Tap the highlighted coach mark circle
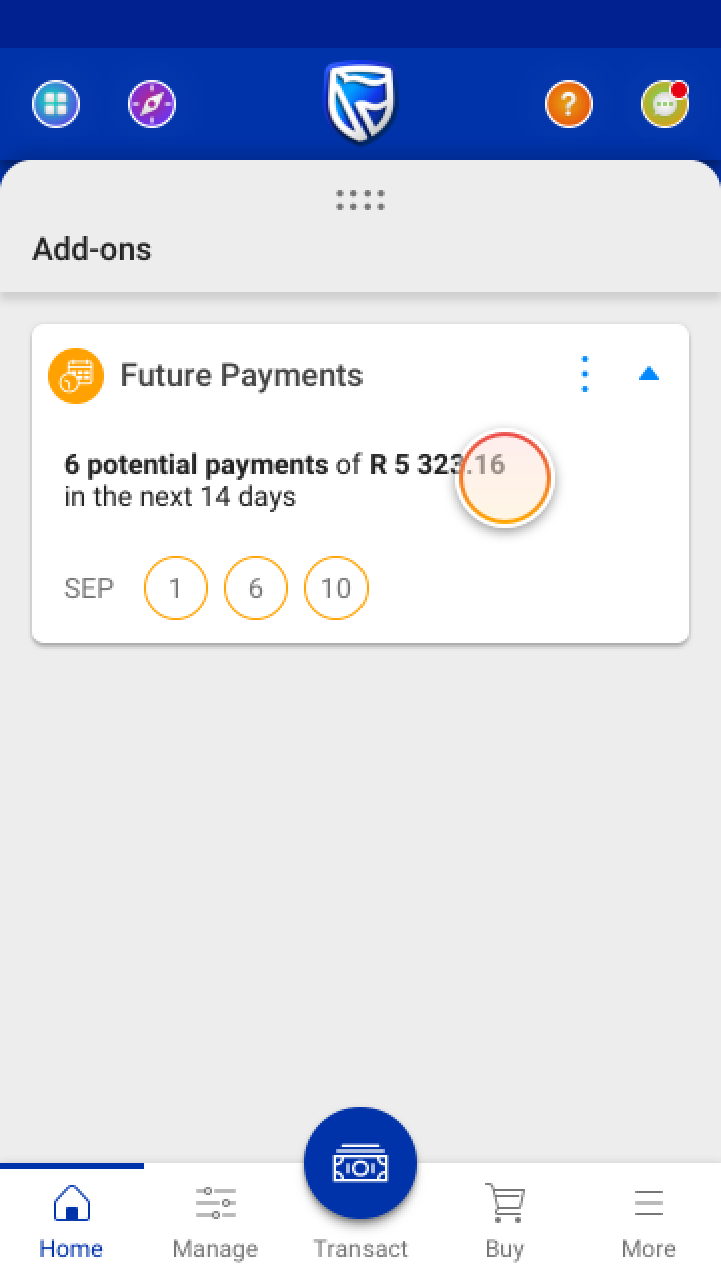The image size is (721, 1279). tap(505, 478)
